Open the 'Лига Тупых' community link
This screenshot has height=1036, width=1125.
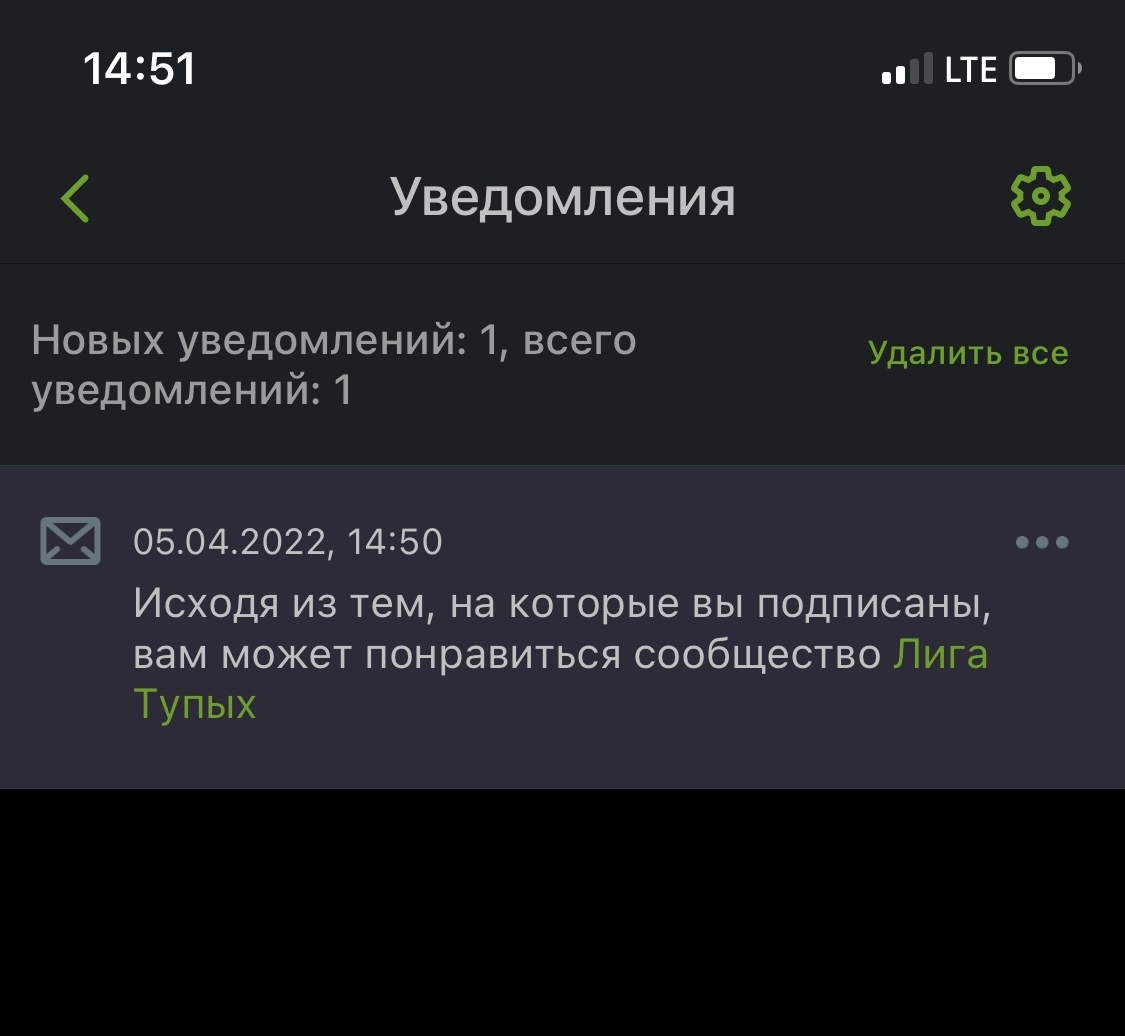click(x=939, y=655)
